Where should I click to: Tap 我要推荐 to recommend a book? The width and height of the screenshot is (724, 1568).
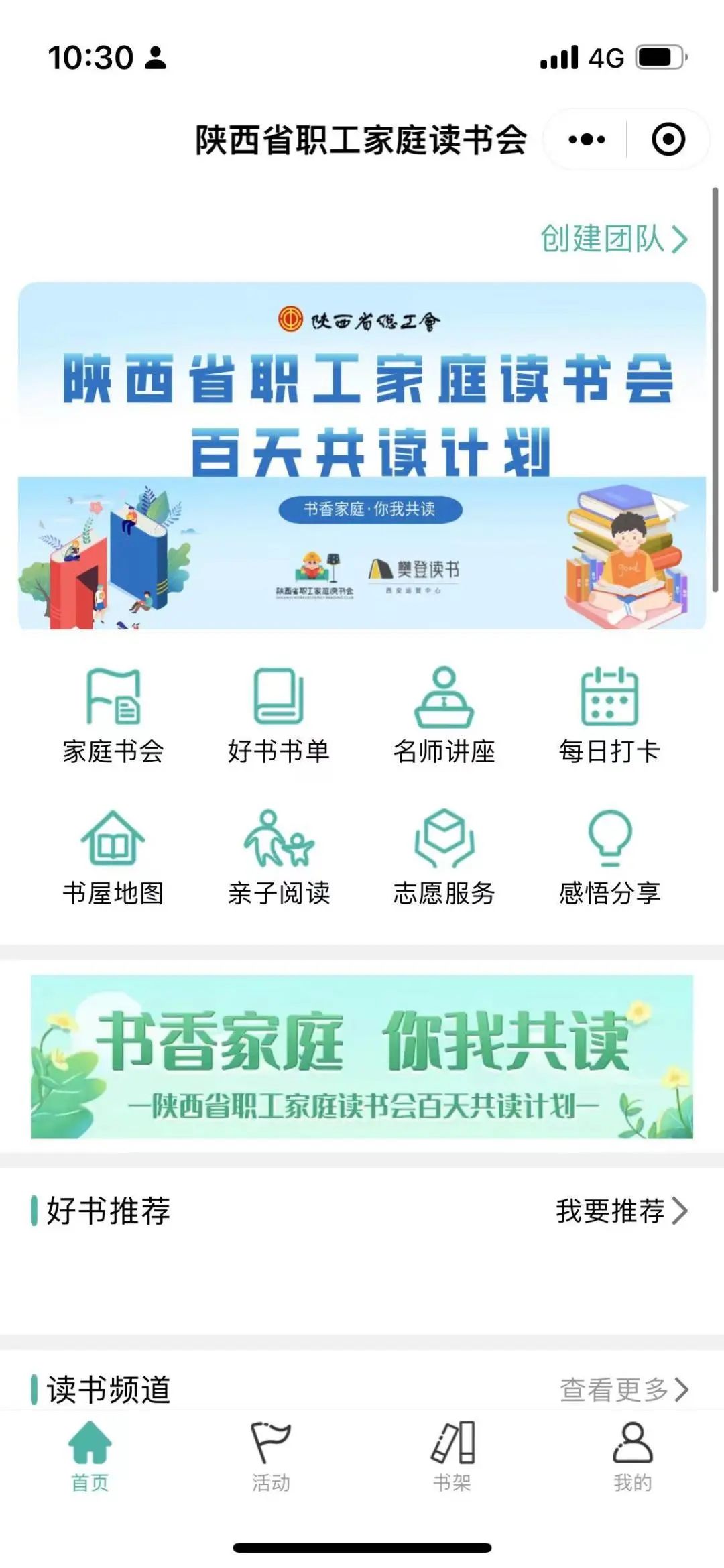click(x=622, y=1211)
